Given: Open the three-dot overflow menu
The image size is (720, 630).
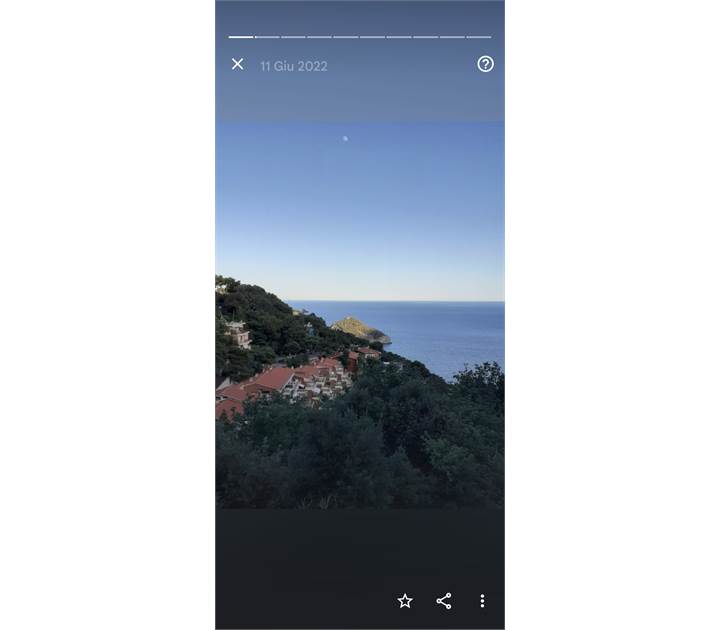Looking at the screenshot, I should point(482,601).
